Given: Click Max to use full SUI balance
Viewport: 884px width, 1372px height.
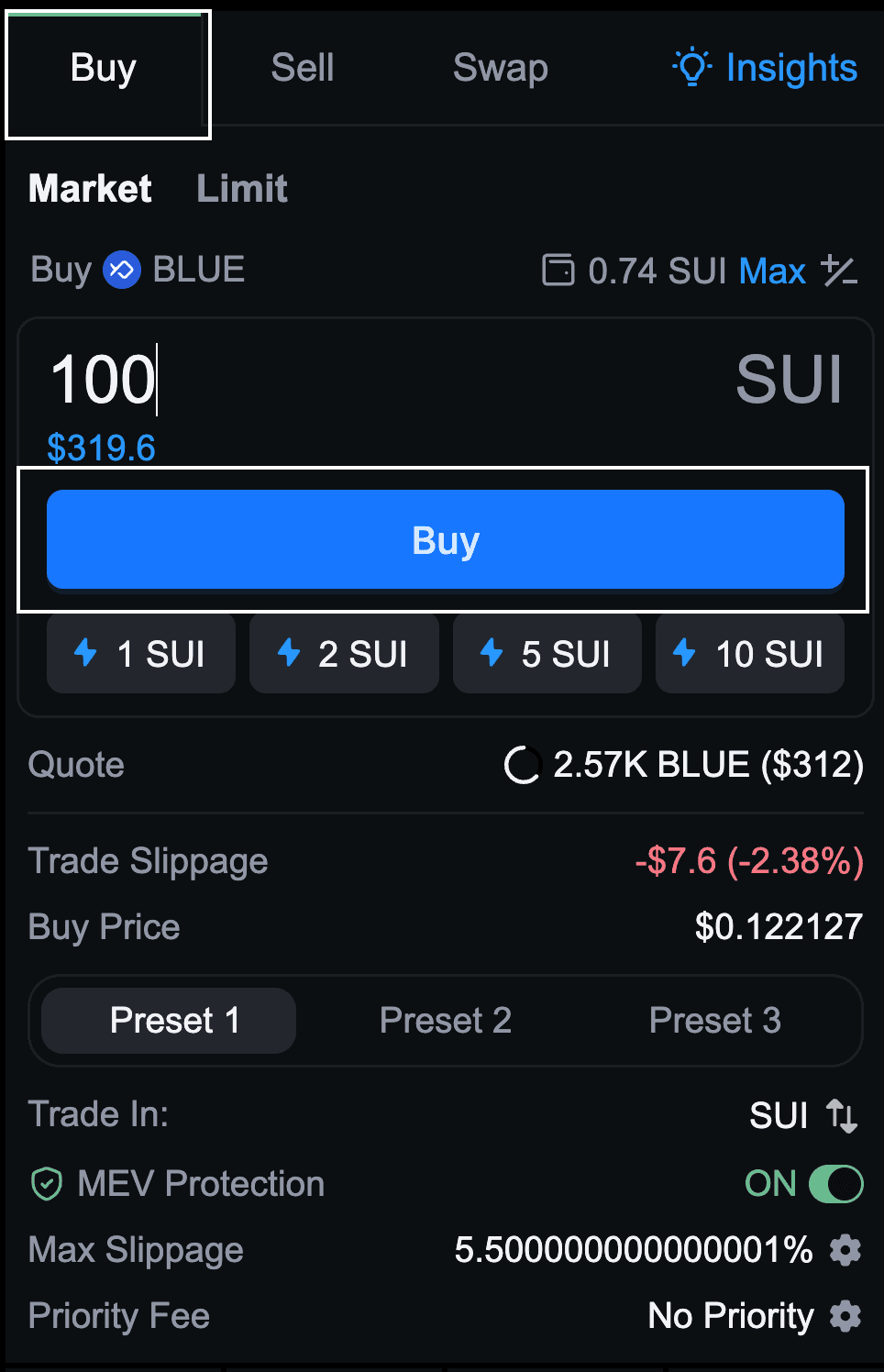Looking at the screenshot, I should [x=771, y=271].
